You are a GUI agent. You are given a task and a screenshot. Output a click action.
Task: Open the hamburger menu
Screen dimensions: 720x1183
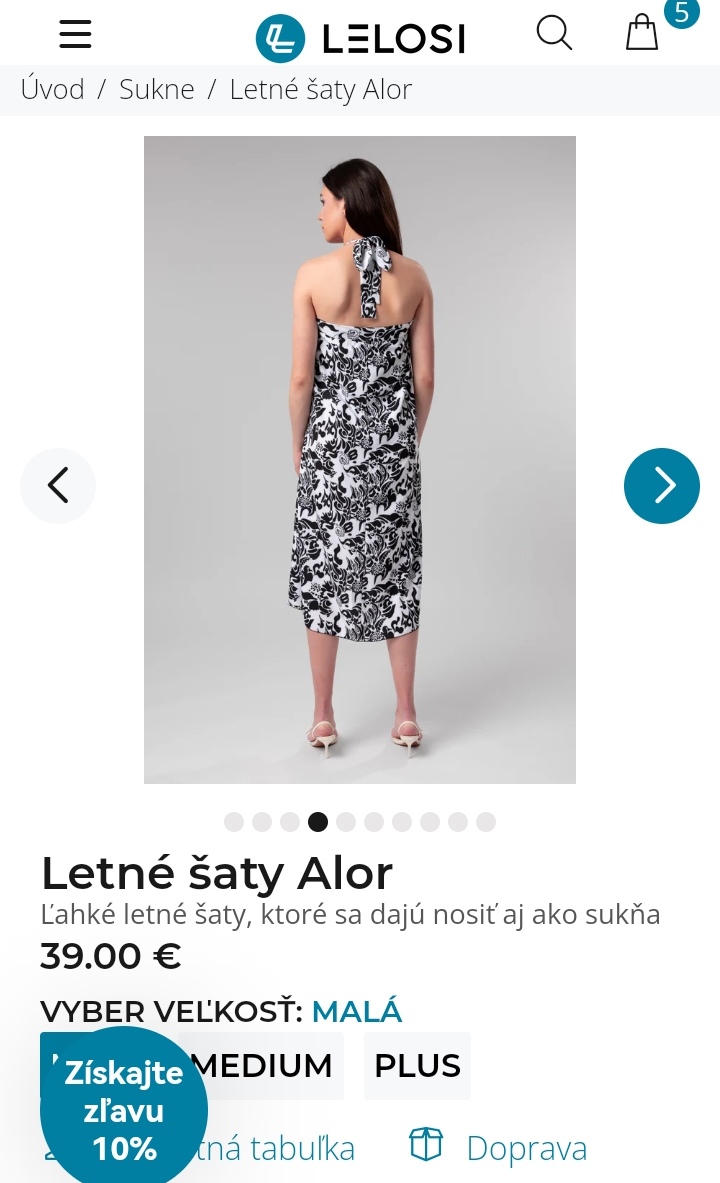pyautogui.click(x=75, y=34)
